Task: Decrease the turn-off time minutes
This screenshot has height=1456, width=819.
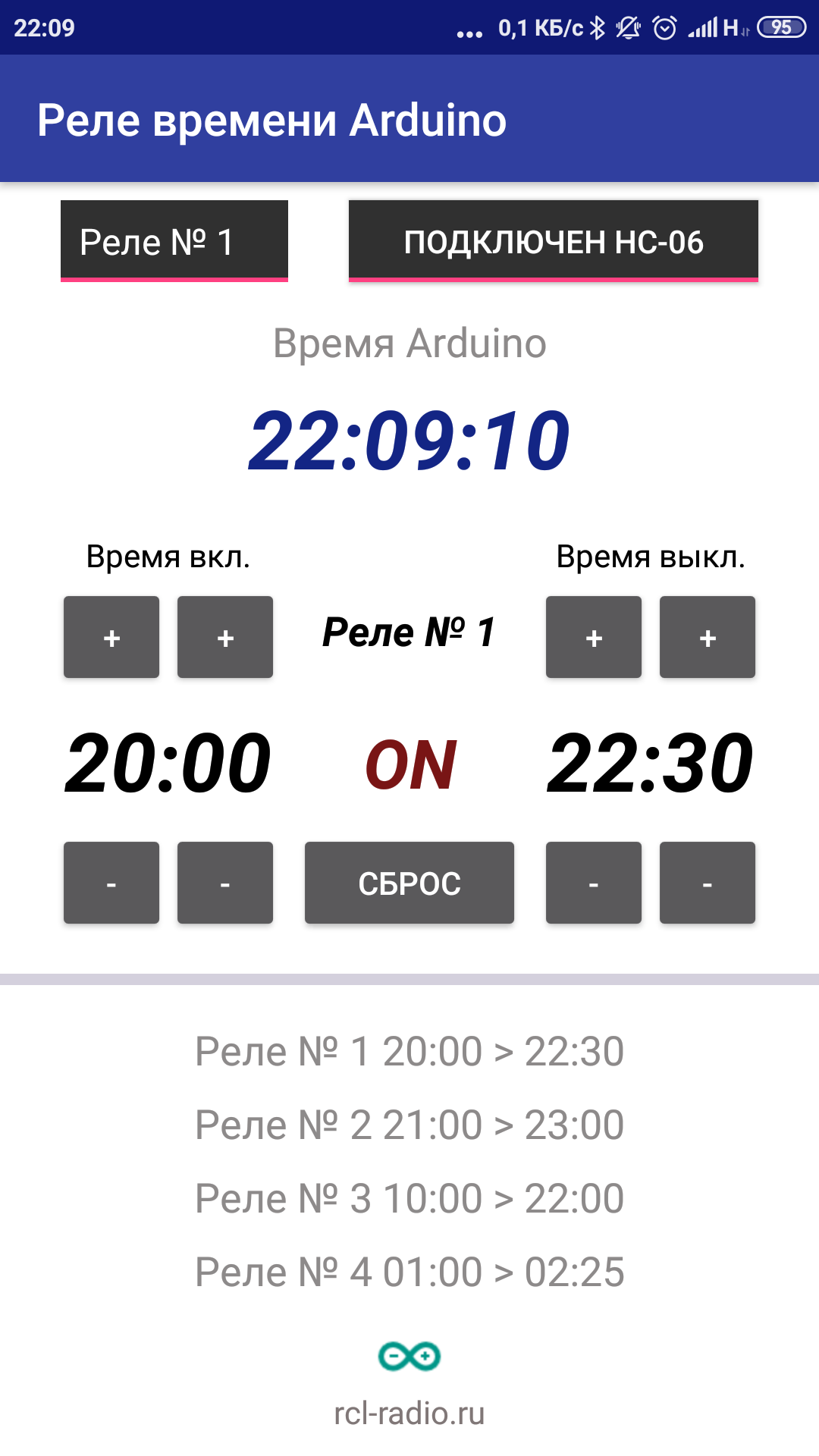Action: click(x=708, y=883)
